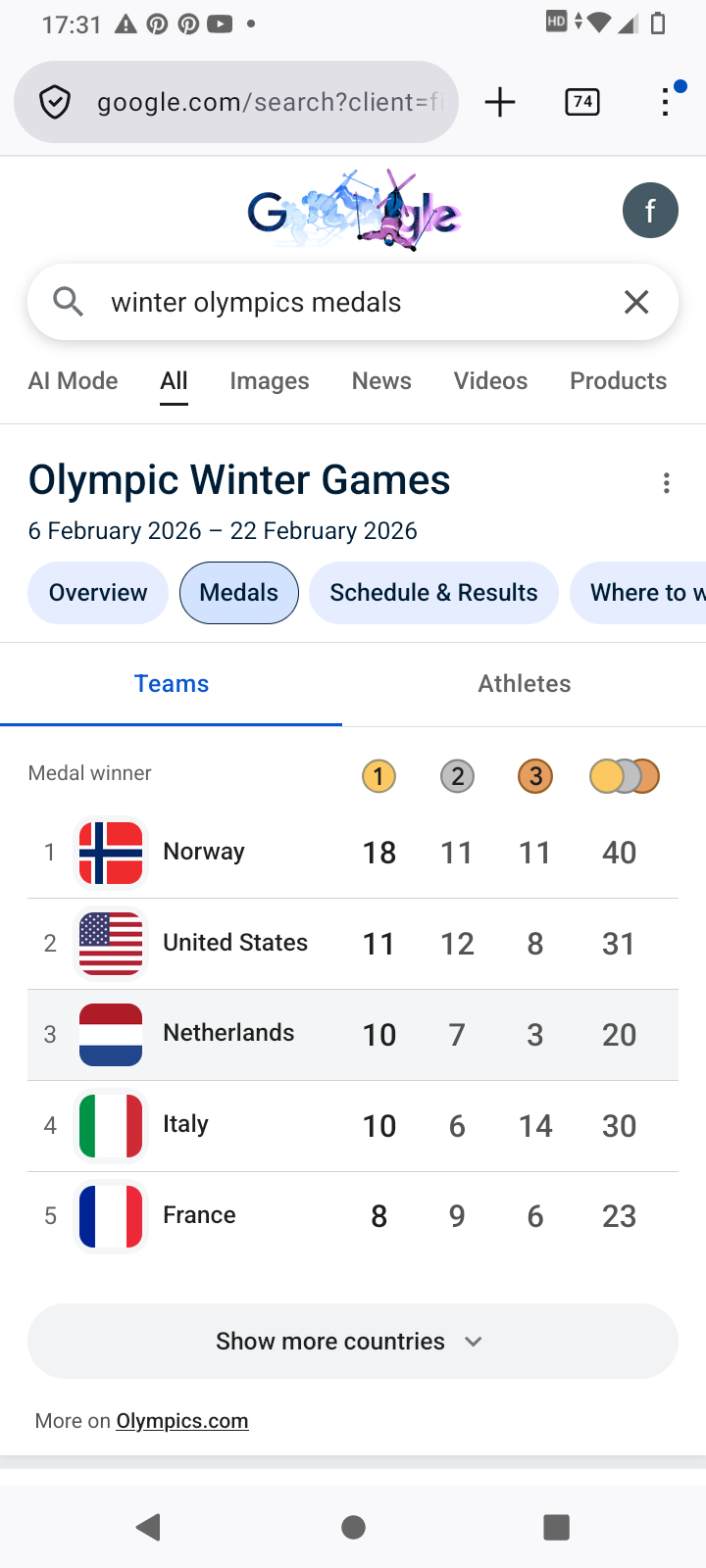Open Olympic Winter Games more options

[667, 483]
